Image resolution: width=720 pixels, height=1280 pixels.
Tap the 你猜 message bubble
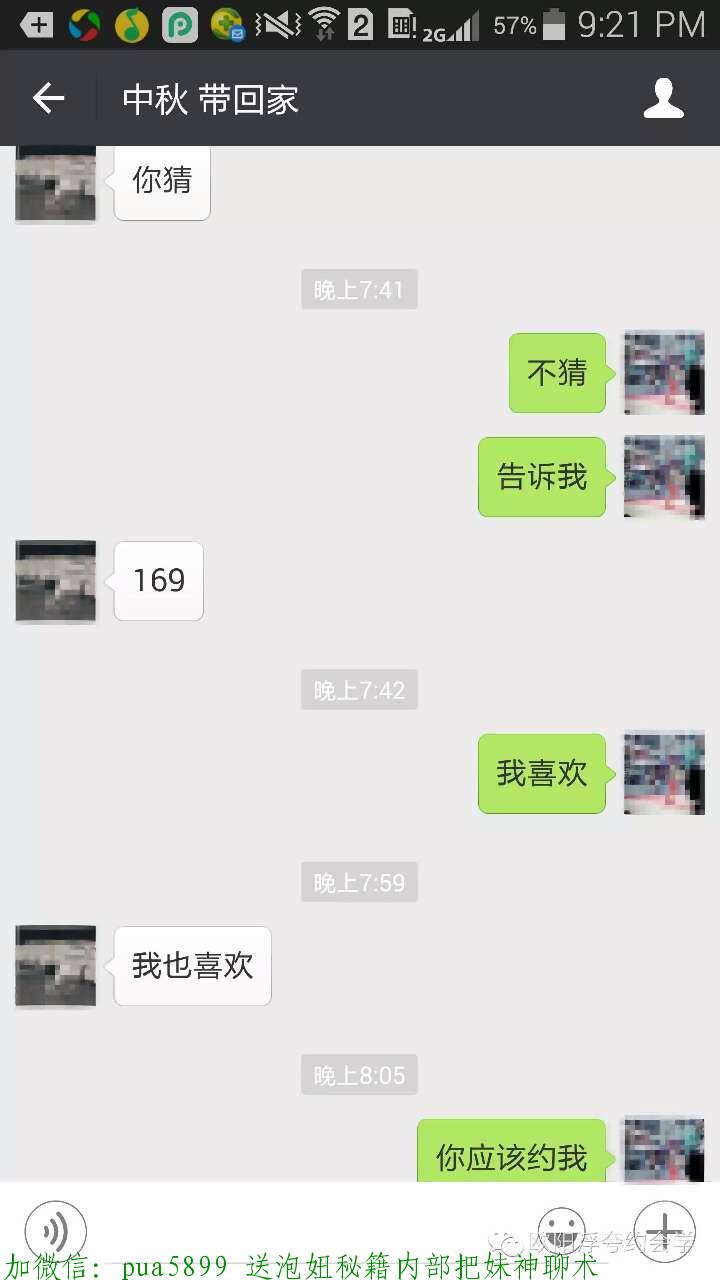click(x=161, y=181)
